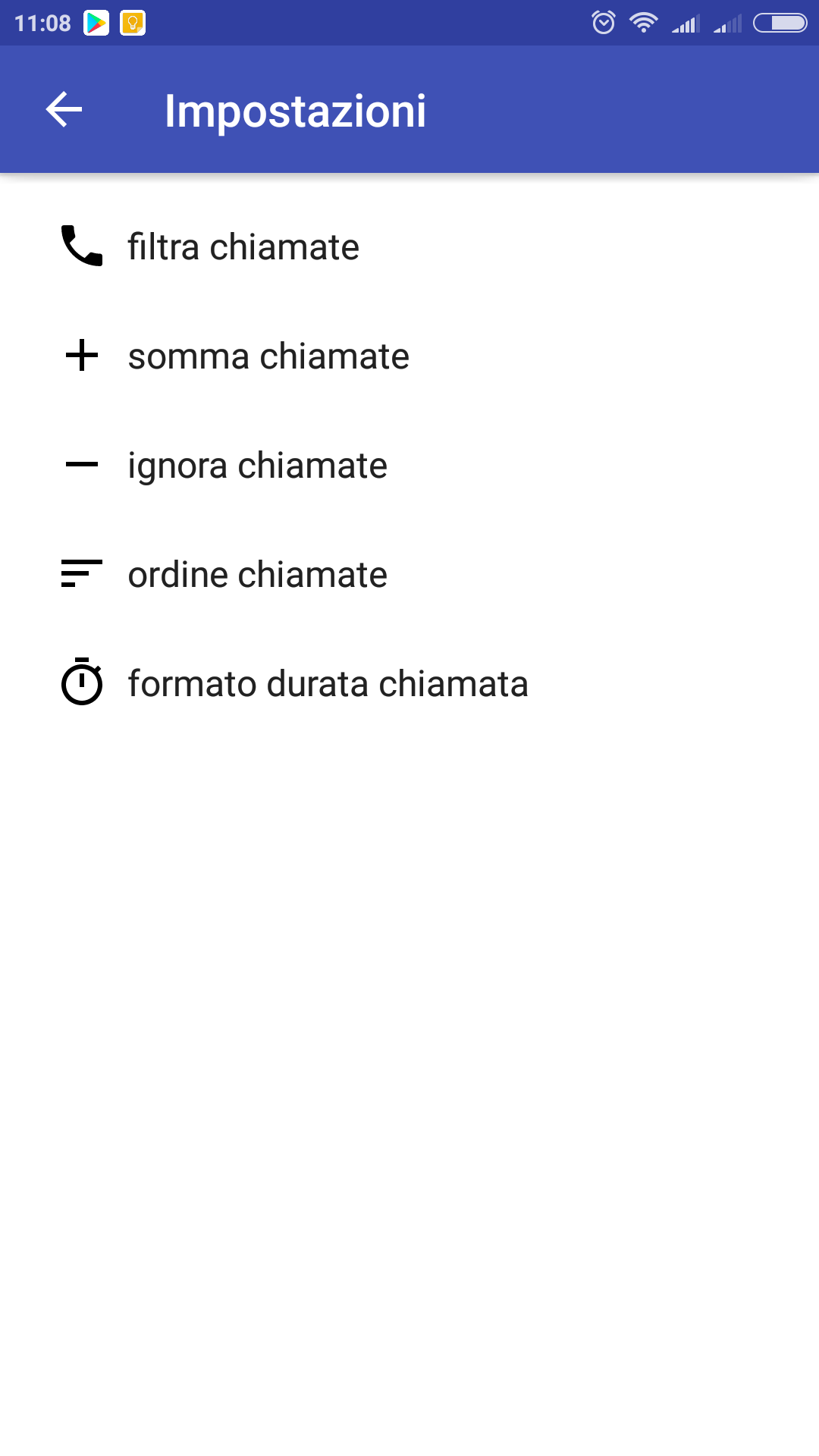The height and width of the screenshot is (1456, 819).
Task: Select ignora chiamate row
Action: point(409,466)
